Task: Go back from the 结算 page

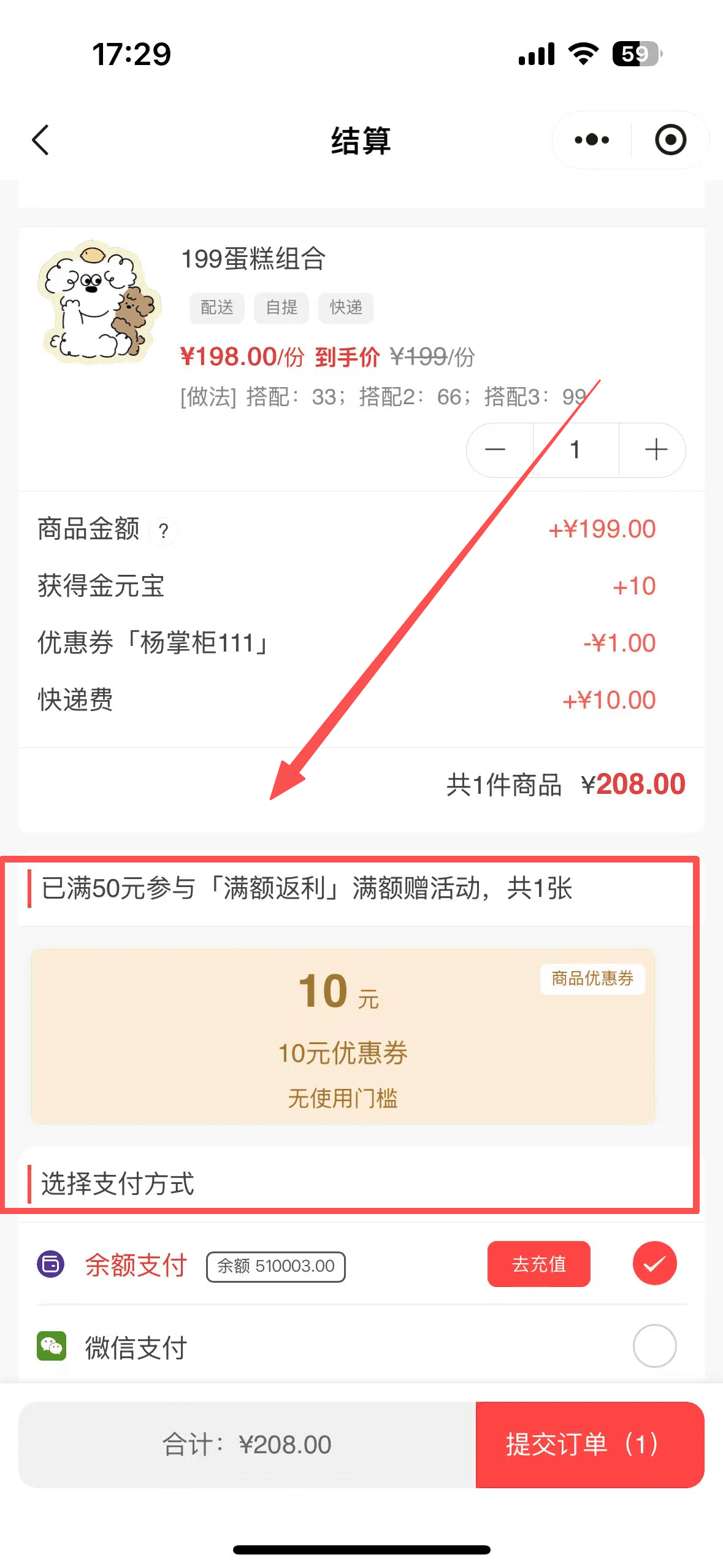Action: point(40,140)
